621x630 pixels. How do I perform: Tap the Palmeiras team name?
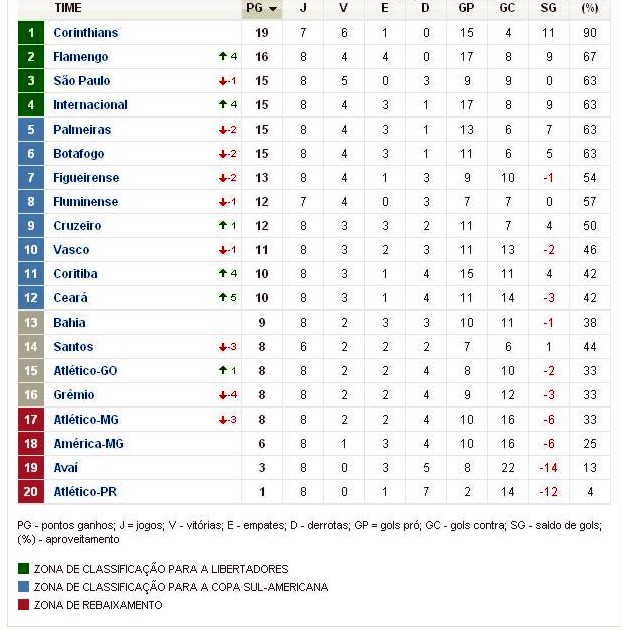click(82, 130)
